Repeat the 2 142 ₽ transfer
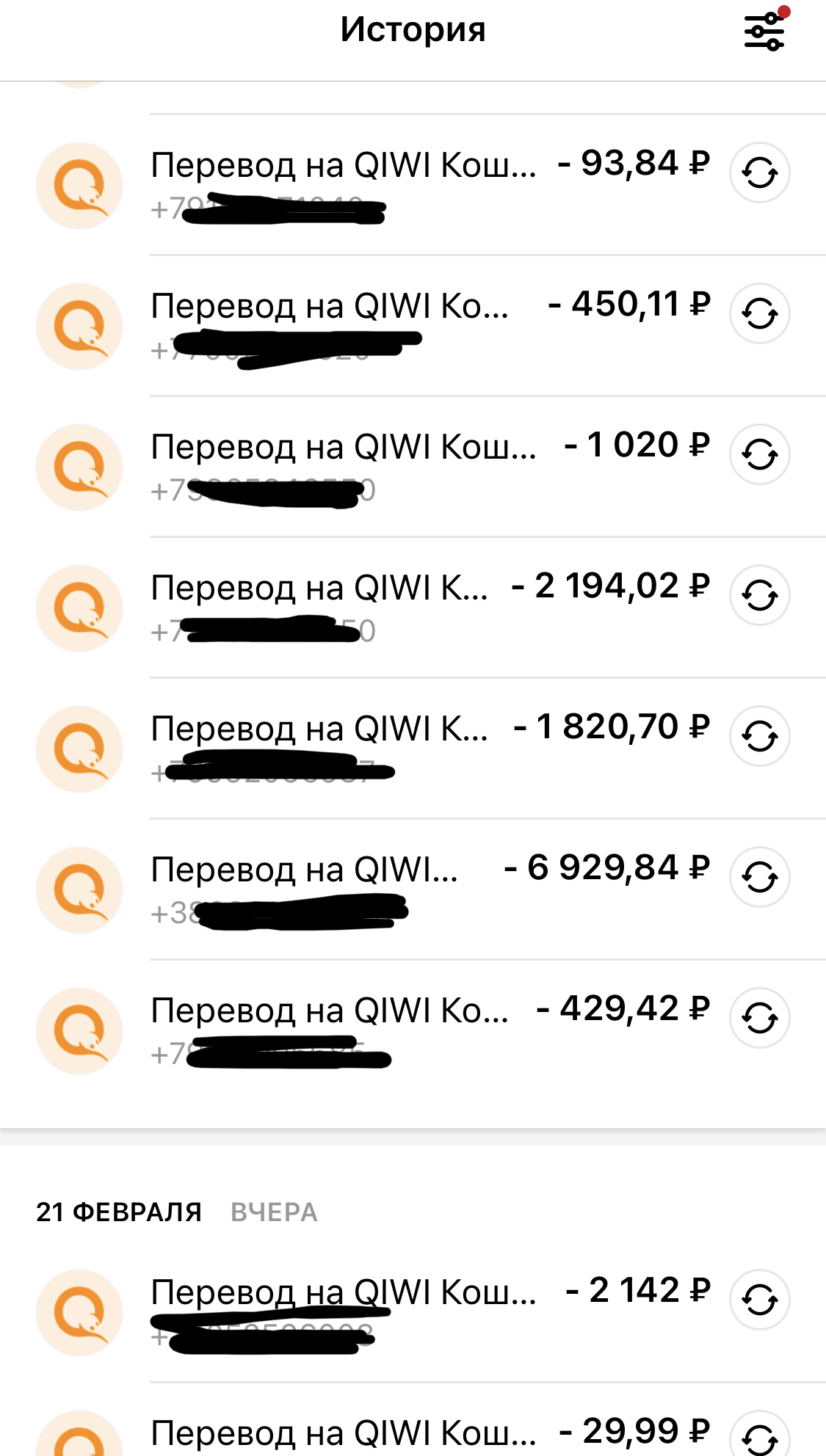 [x=759, y=1300]
